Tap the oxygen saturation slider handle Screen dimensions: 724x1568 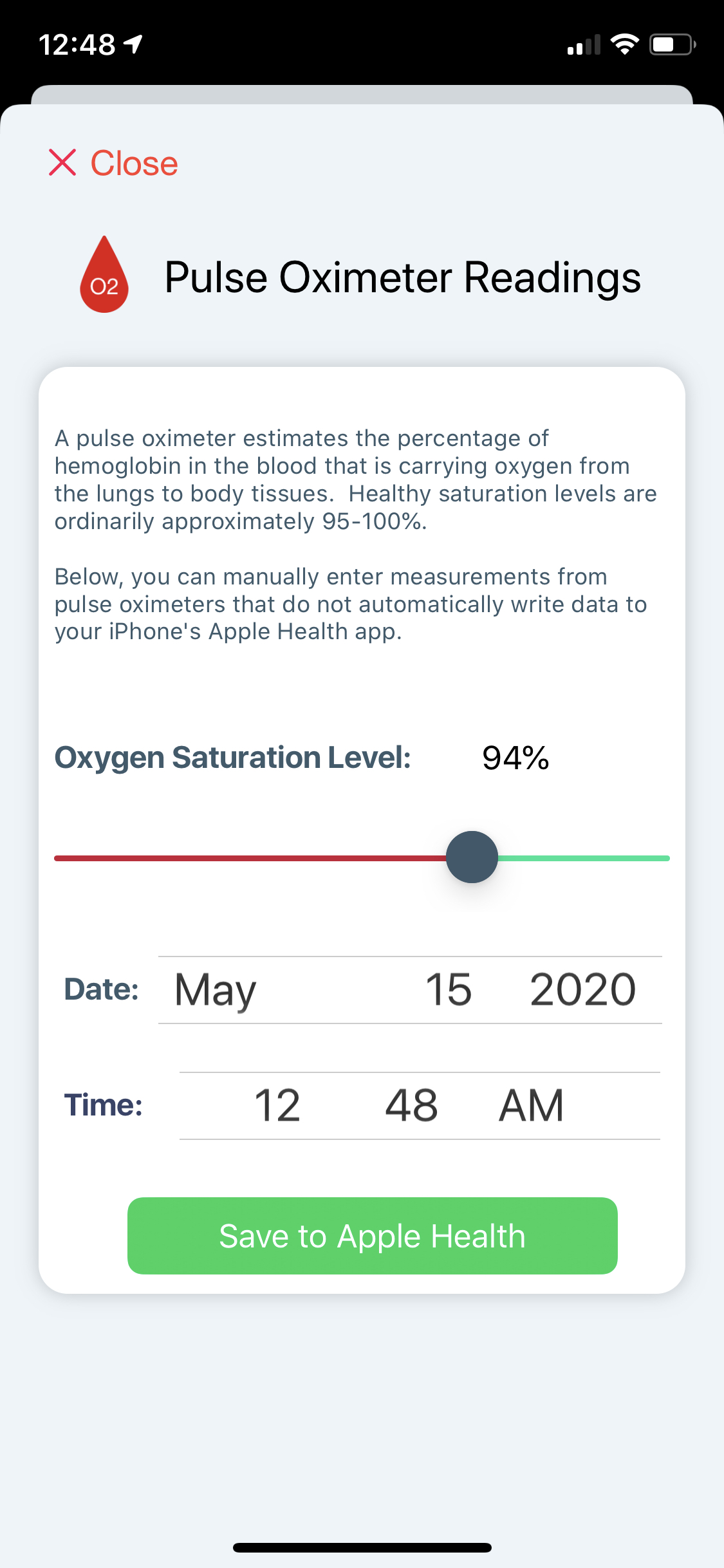click(x=472, y=857)
